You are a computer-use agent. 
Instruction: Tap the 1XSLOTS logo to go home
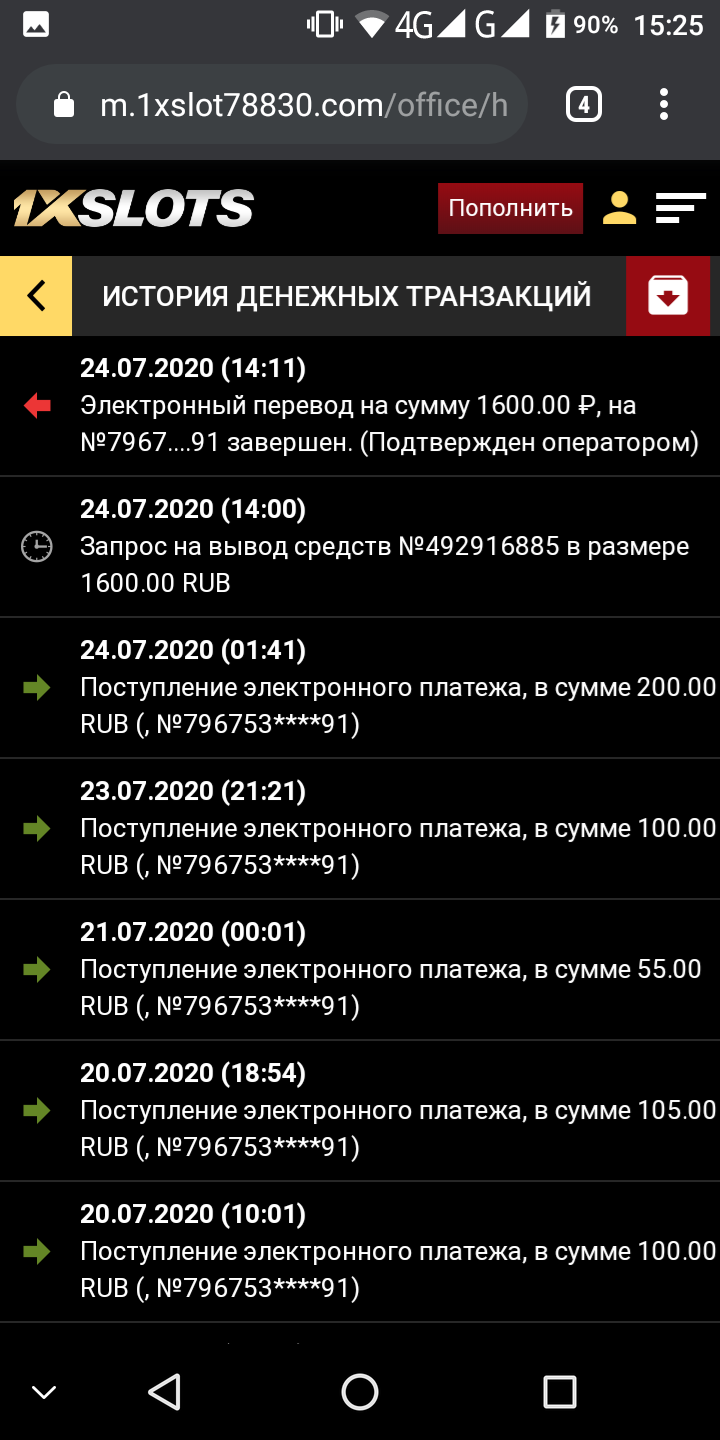[134, 208]
